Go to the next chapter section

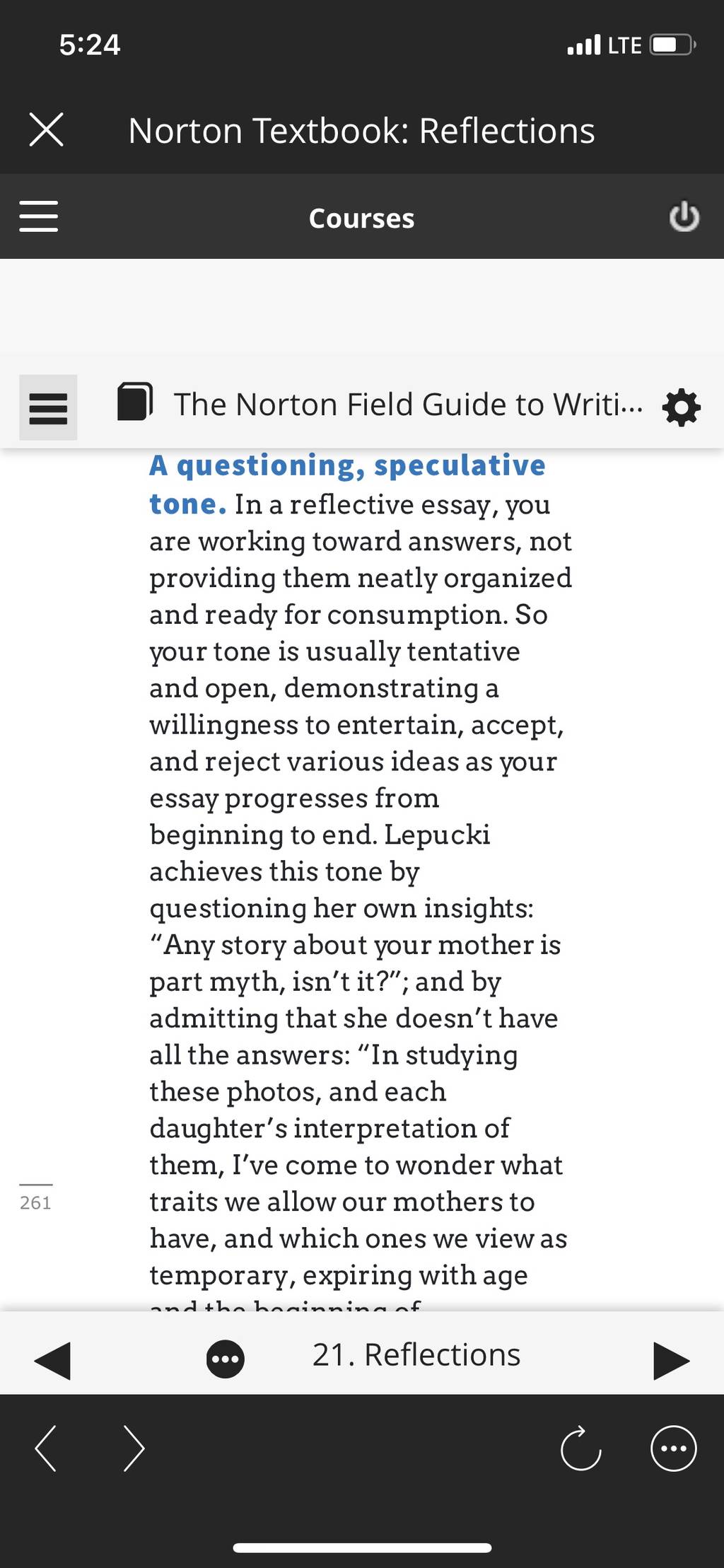671,1359
